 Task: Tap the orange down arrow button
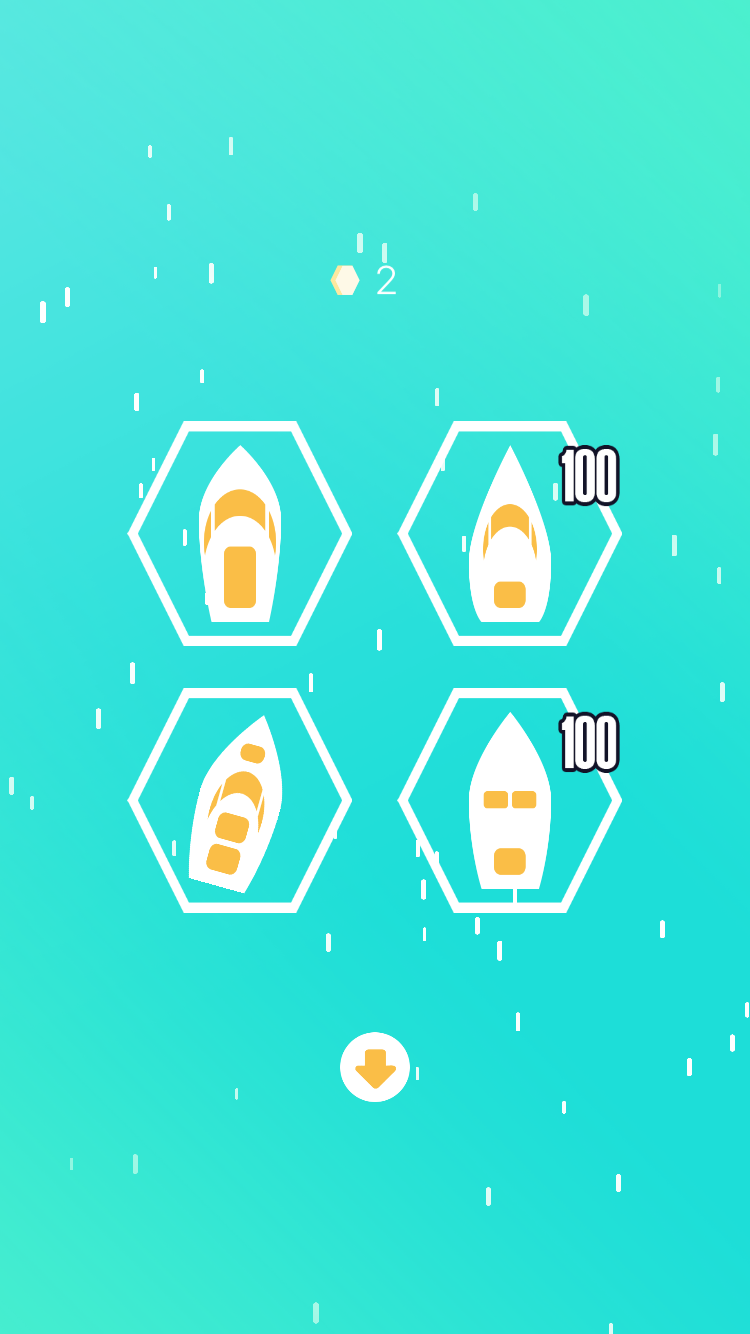tap(375, 1067)
